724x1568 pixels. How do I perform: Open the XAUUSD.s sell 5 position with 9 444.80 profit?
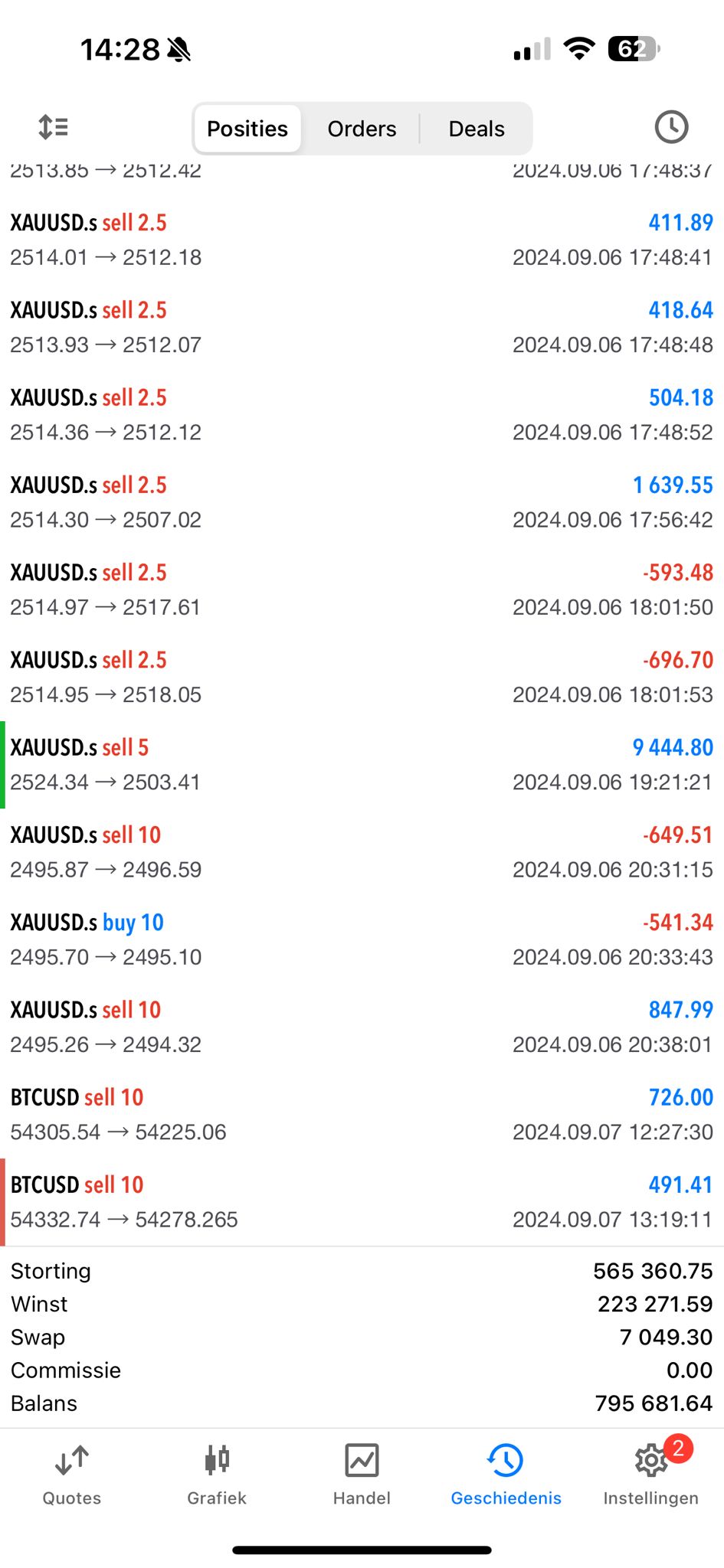[362, 765]
